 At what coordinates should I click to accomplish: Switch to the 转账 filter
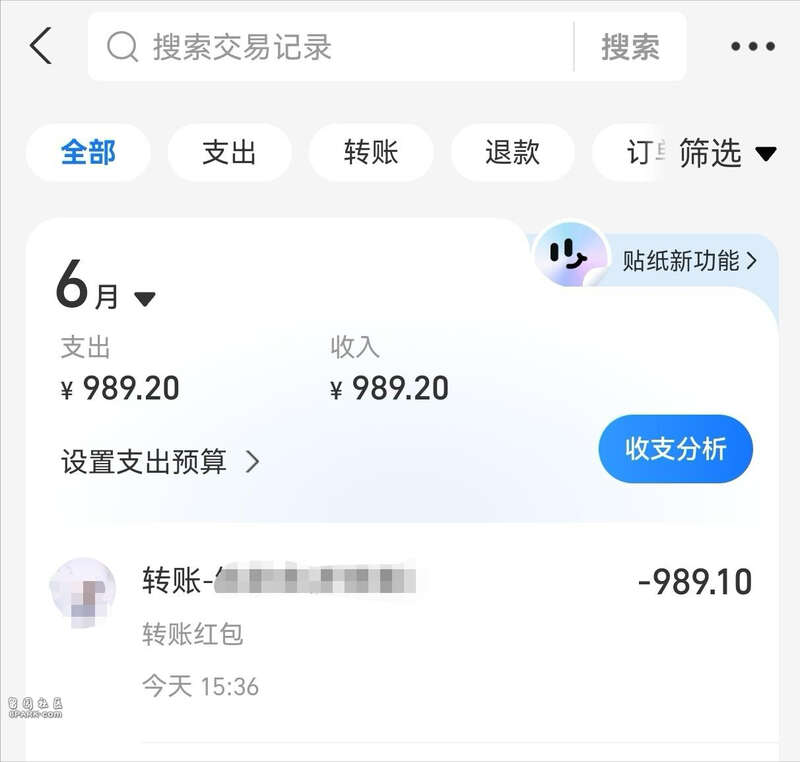coord(371,153)
